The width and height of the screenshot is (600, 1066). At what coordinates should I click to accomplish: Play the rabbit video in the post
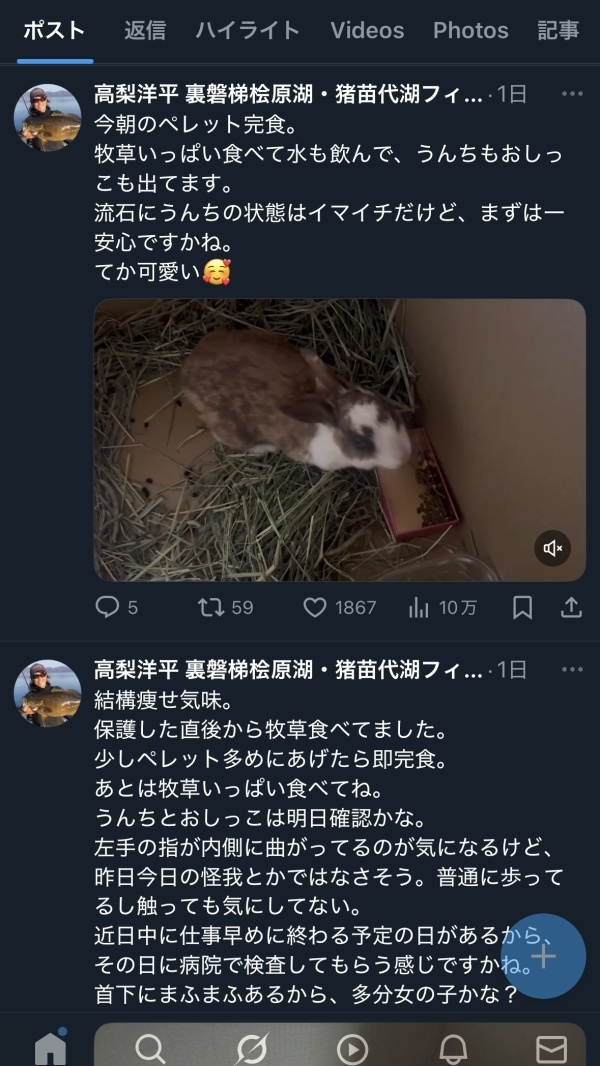pyautogui.click(x=340, y=440)
